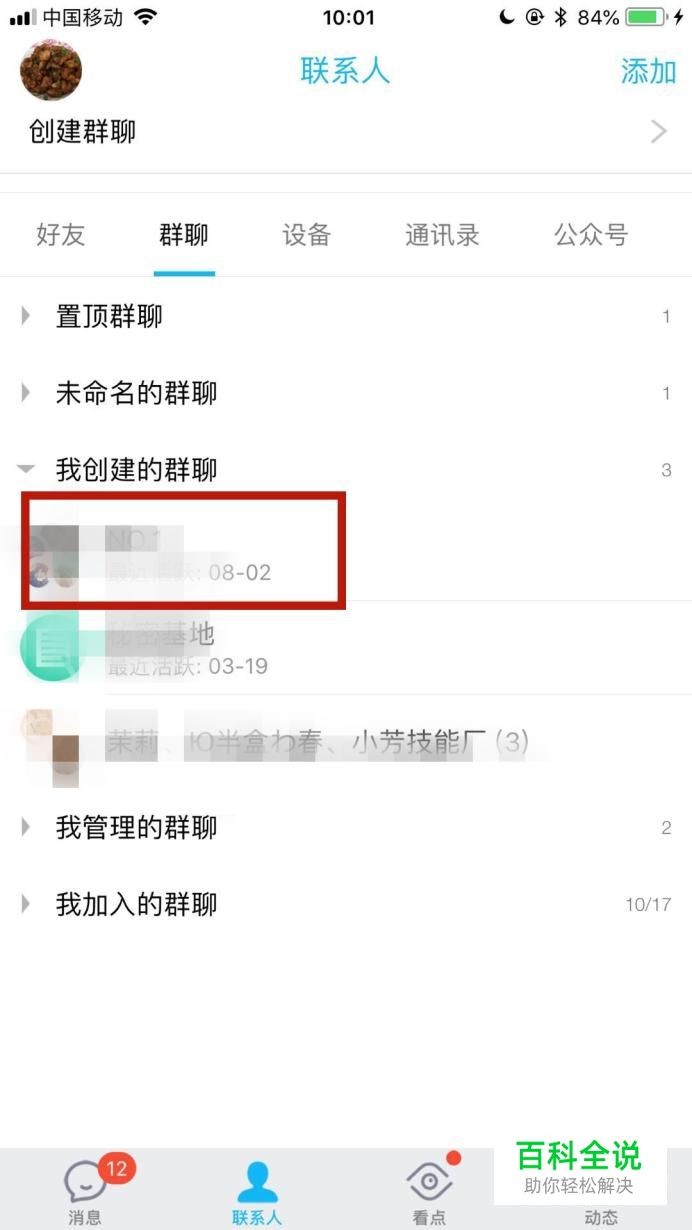Expand the 我加入的群聊 section

[136, 905]
